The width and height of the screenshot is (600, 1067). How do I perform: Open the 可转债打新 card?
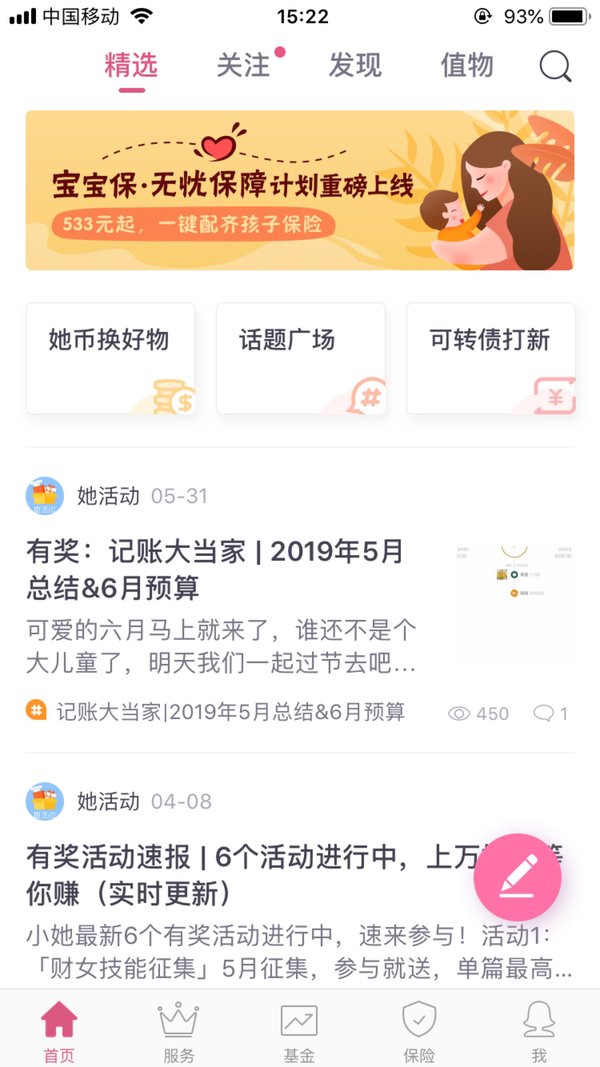[491, 359]
